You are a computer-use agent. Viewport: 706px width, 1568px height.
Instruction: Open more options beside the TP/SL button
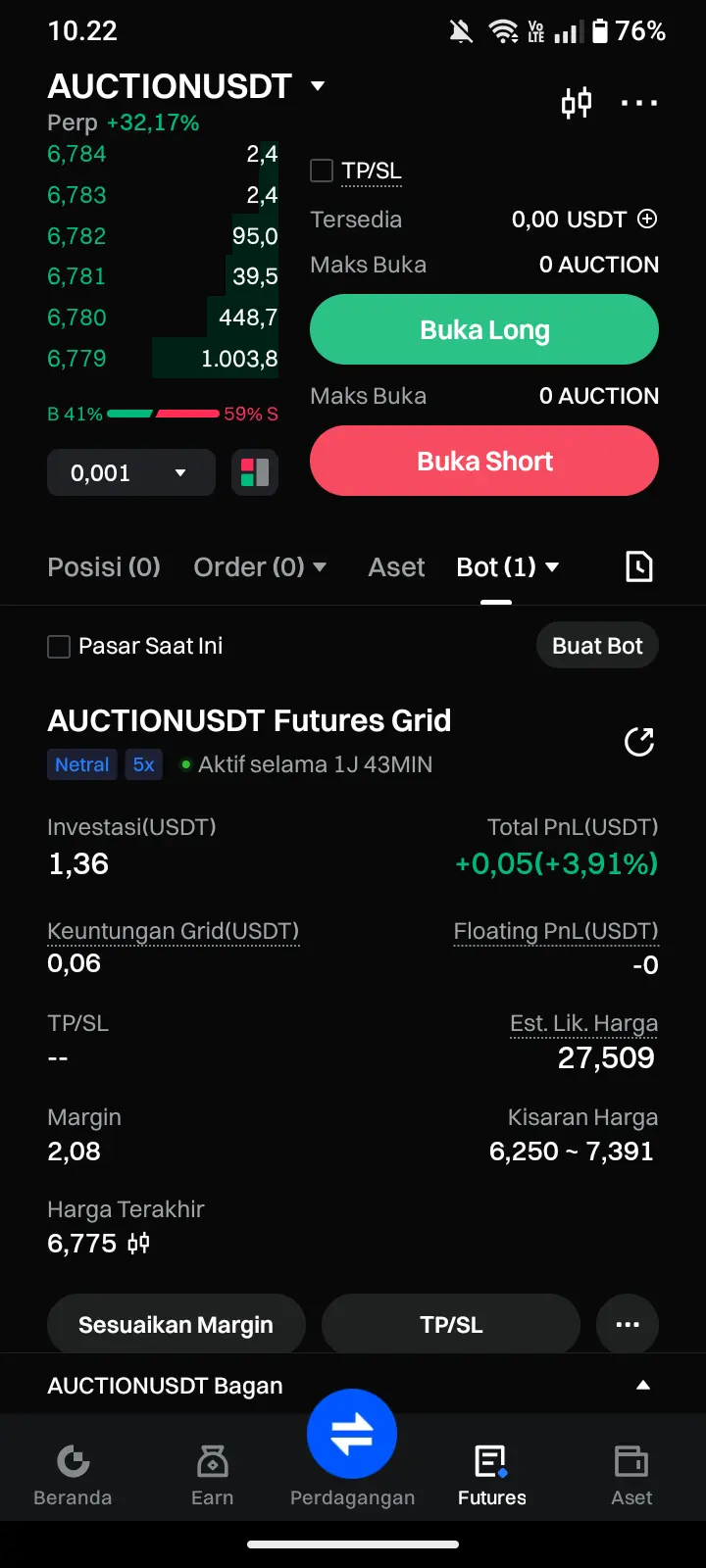(628, 1325)
